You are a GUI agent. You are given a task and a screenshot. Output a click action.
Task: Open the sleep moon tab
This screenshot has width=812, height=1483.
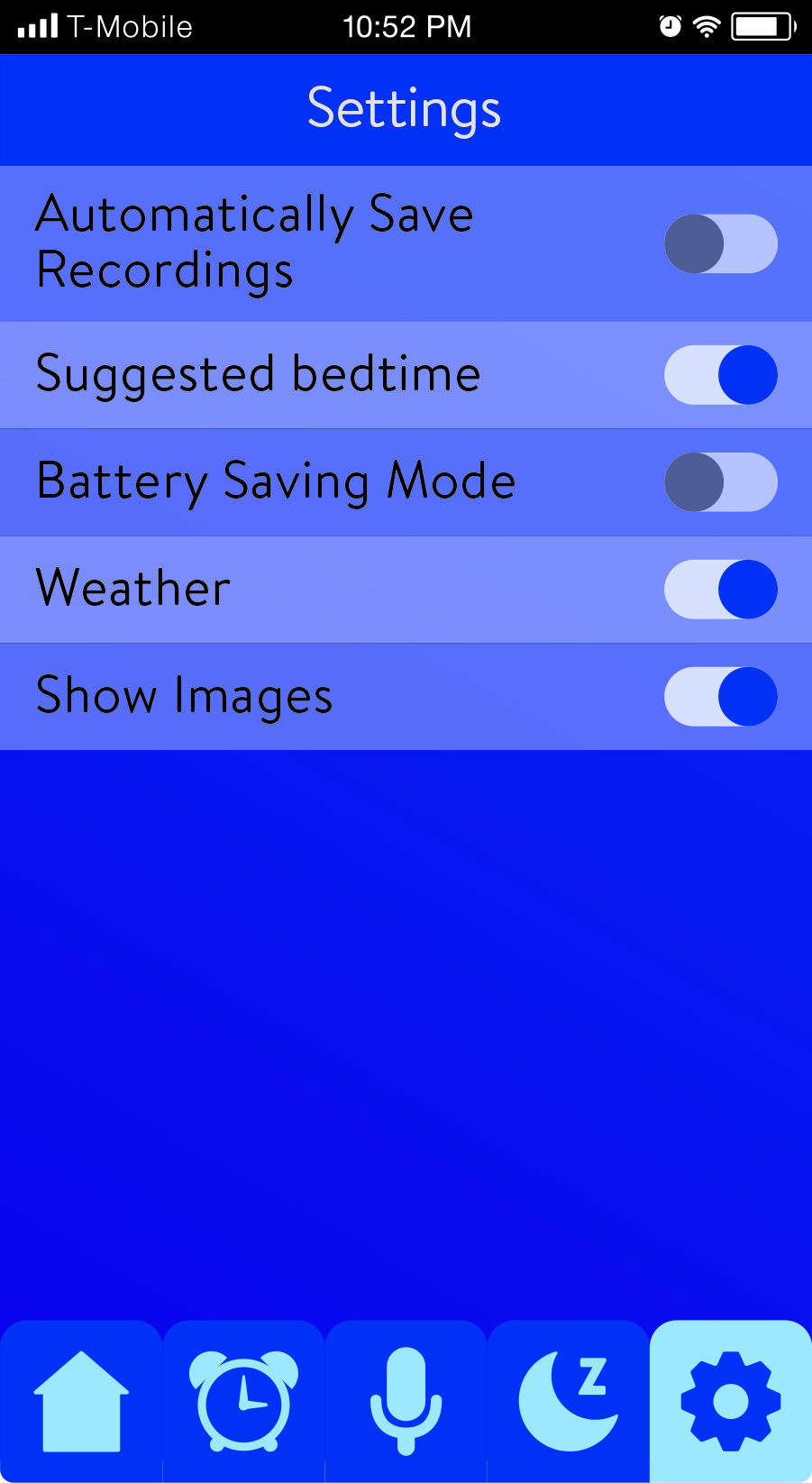click(x=568, y=1402)
